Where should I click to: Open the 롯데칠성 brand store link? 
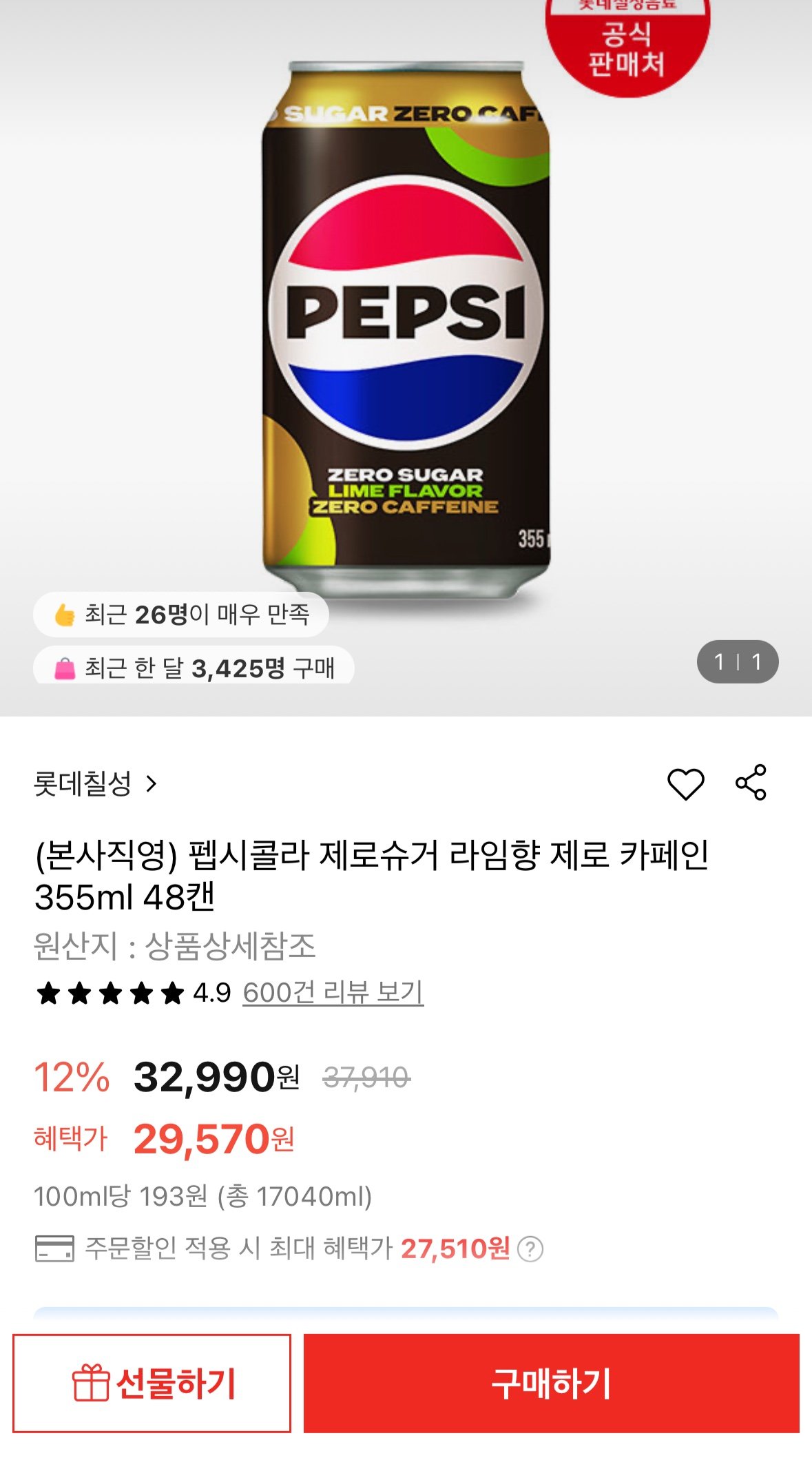tap(95, 784)
